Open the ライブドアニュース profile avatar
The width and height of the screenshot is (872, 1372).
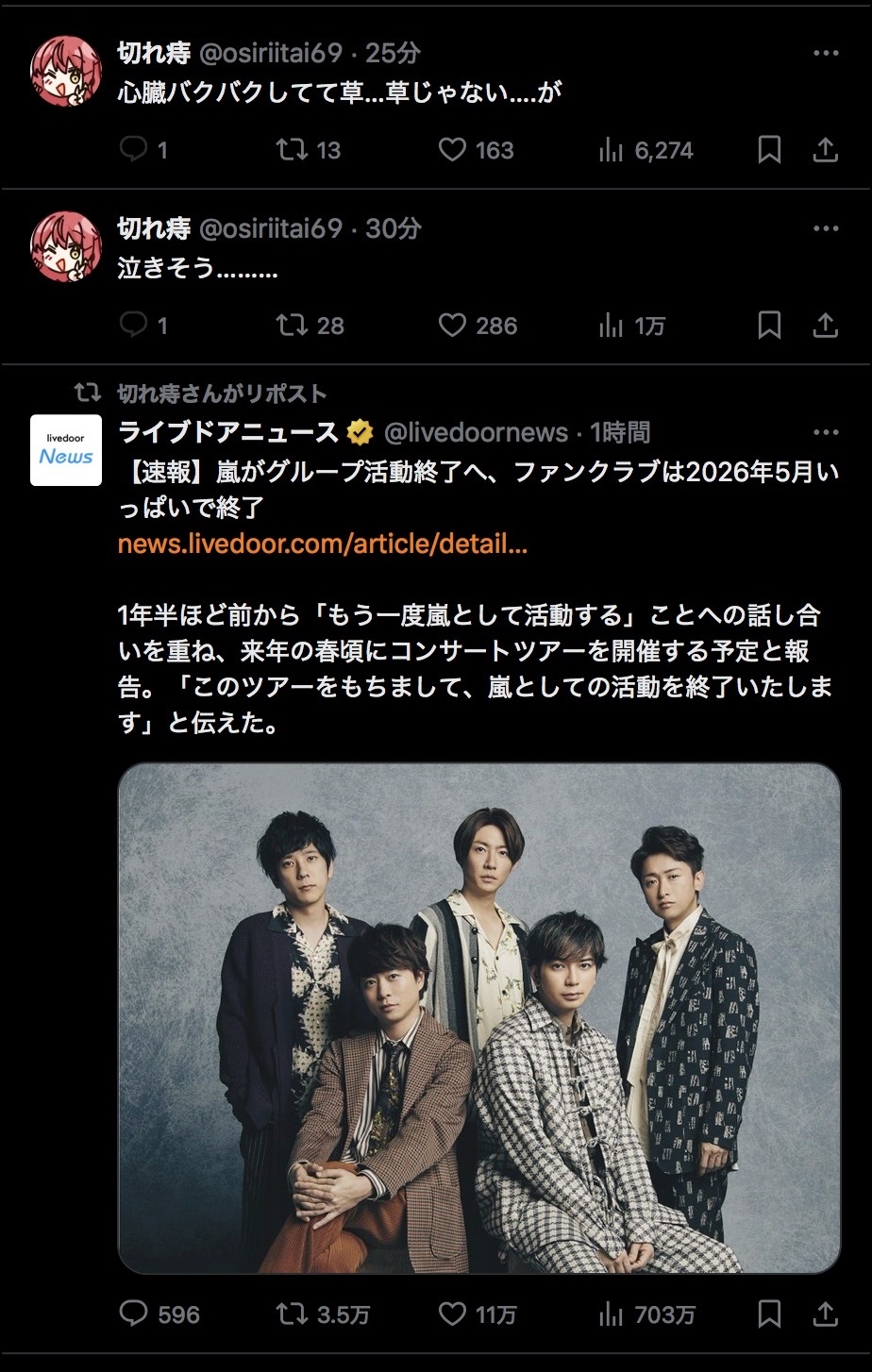(66, 450)
